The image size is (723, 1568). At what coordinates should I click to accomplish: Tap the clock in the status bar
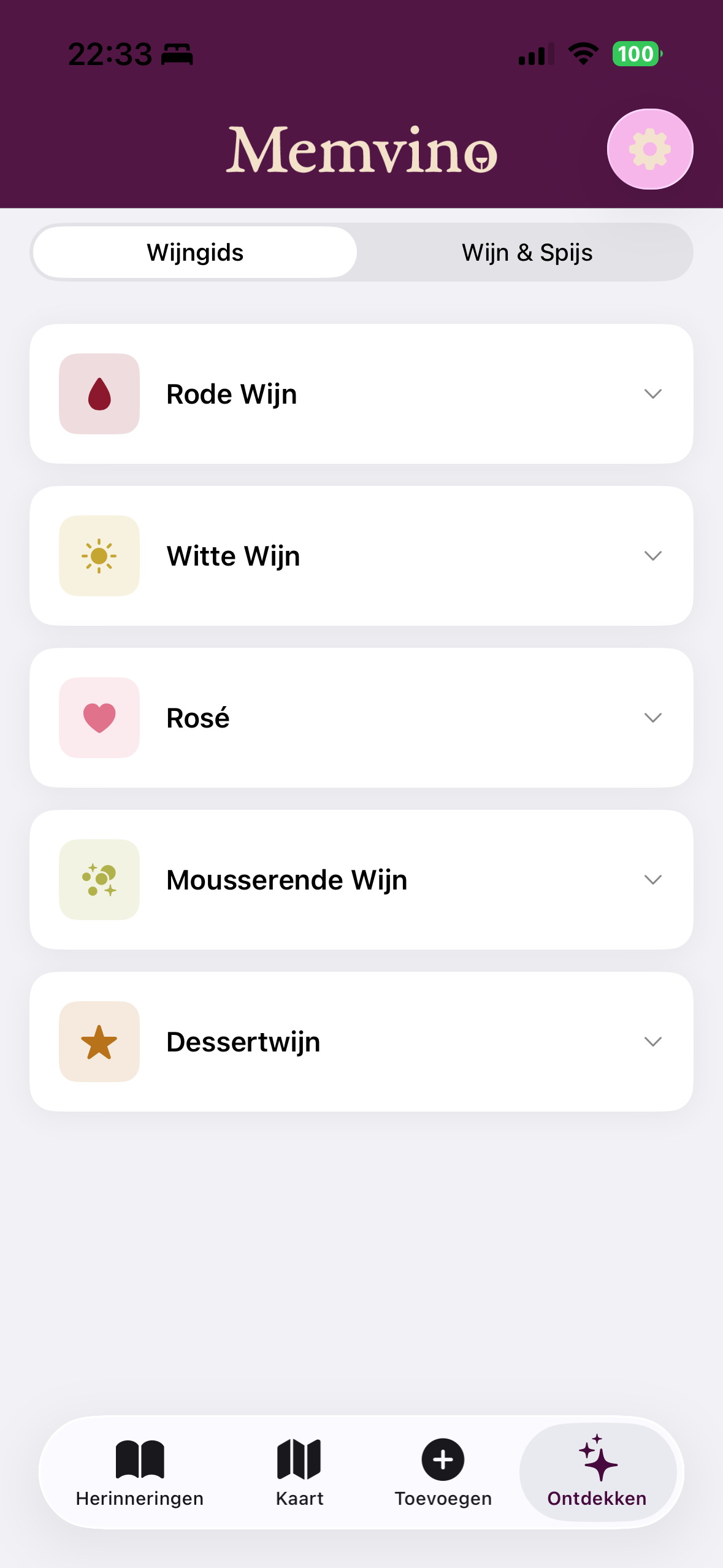click(x=109, y=54)
